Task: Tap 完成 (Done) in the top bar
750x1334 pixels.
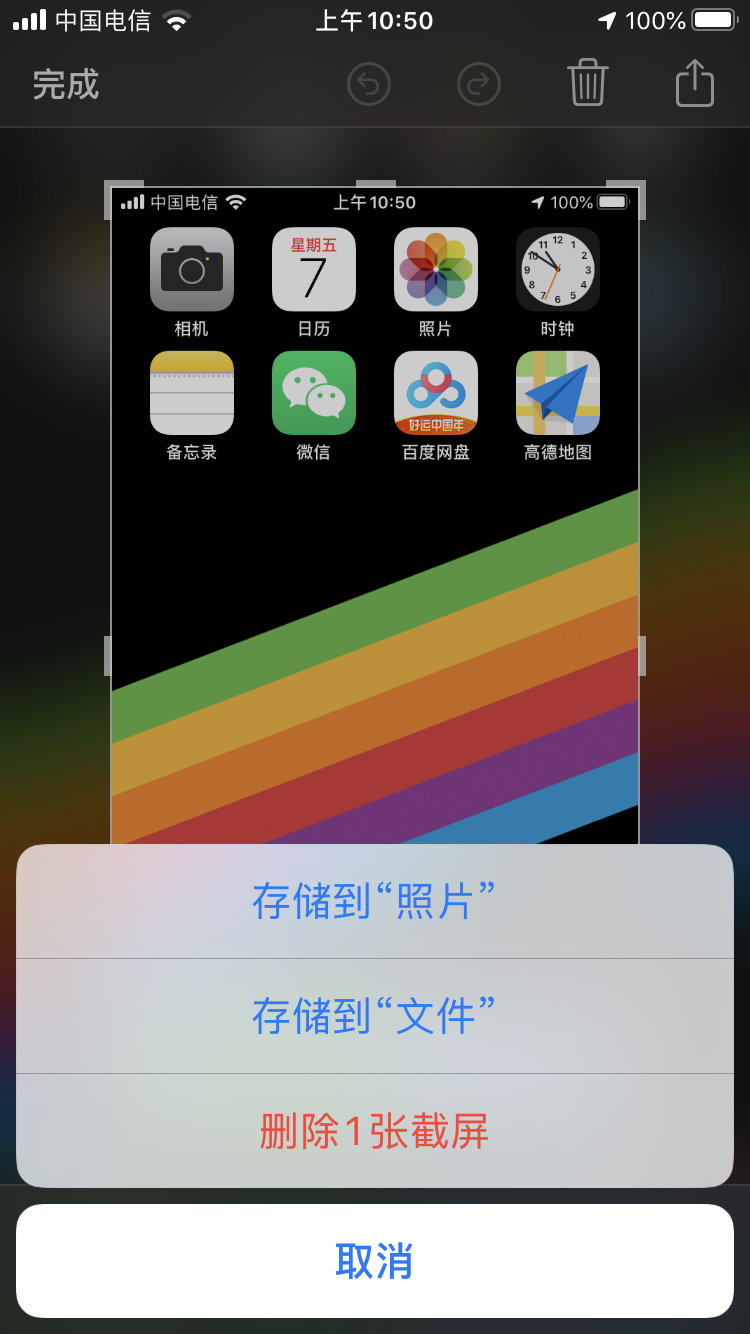Action: (x=66, y=84)
